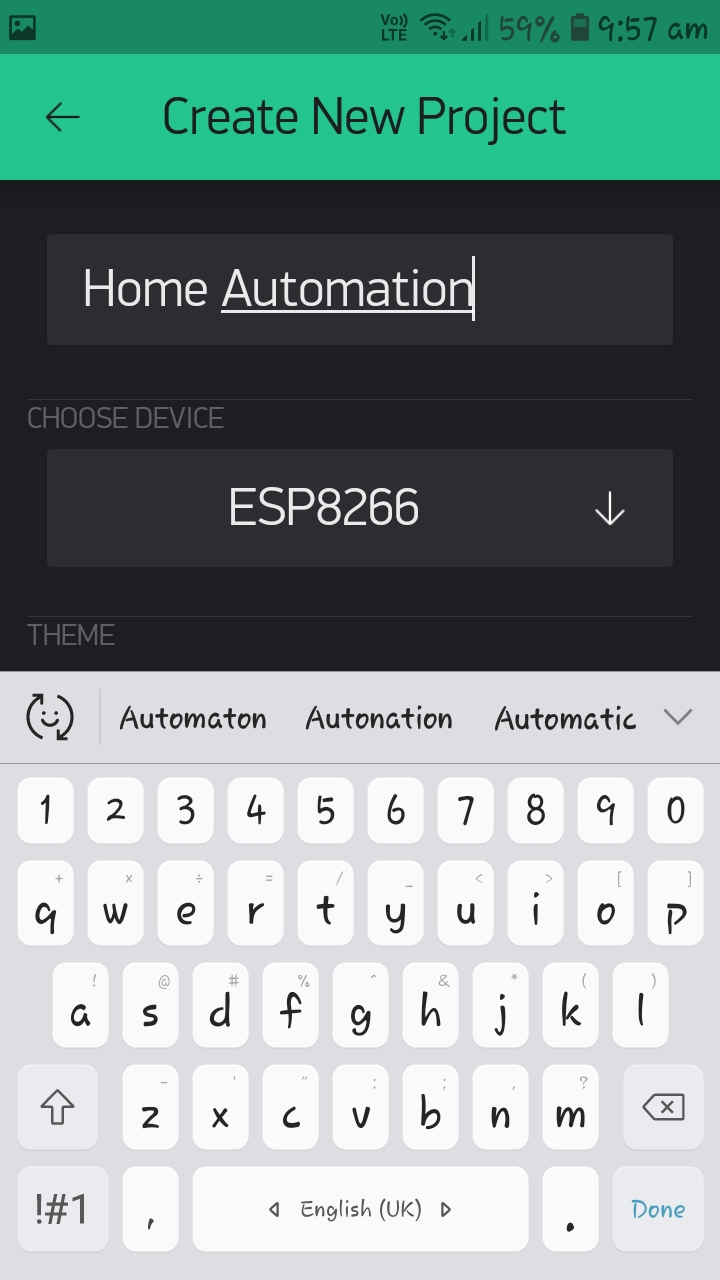The height and width of the screenshot is (1280, 720).
Task: Tap the left arrow beside English (UK)
Action: 273,1209
